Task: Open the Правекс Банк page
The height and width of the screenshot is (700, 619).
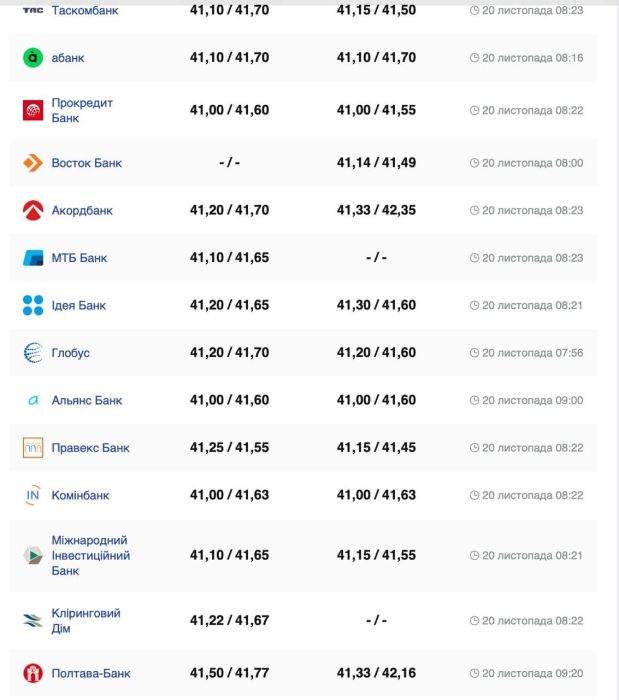Action: coord(90,448)
